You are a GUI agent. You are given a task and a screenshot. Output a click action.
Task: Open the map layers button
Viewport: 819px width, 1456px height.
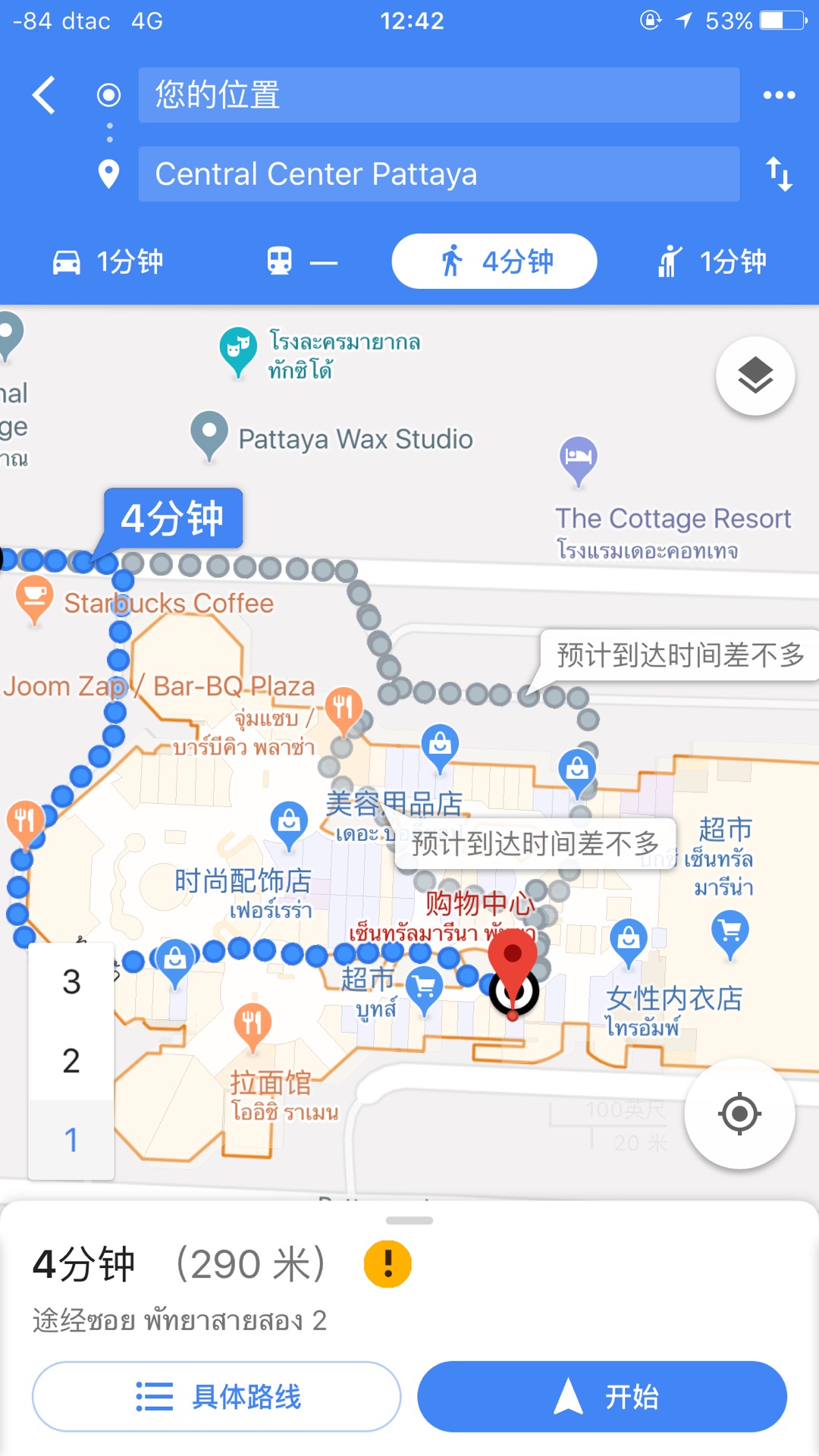coord(755,376)
